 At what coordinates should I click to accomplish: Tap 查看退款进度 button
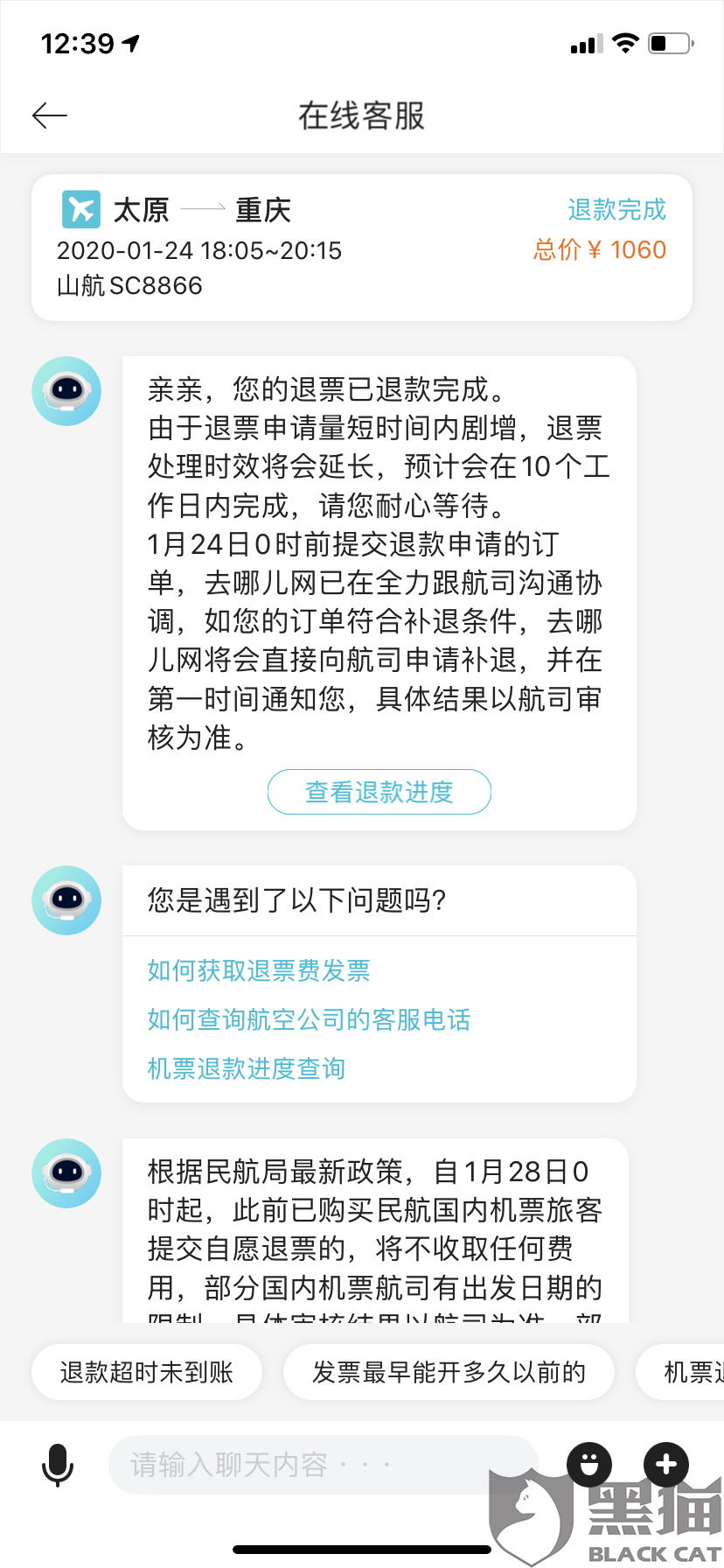click(379, 792)
